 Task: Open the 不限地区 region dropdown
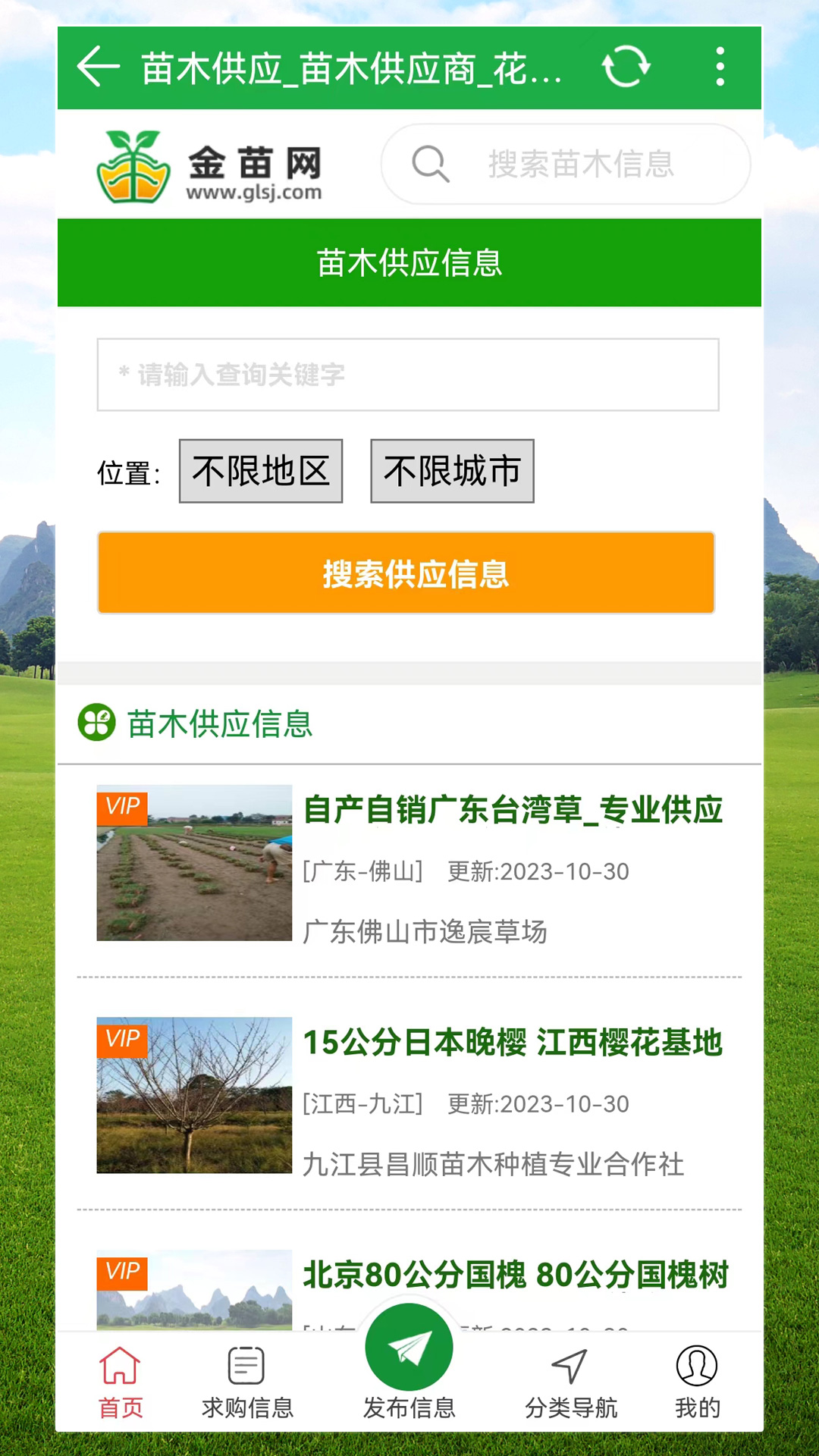click(x=261, y=471)
